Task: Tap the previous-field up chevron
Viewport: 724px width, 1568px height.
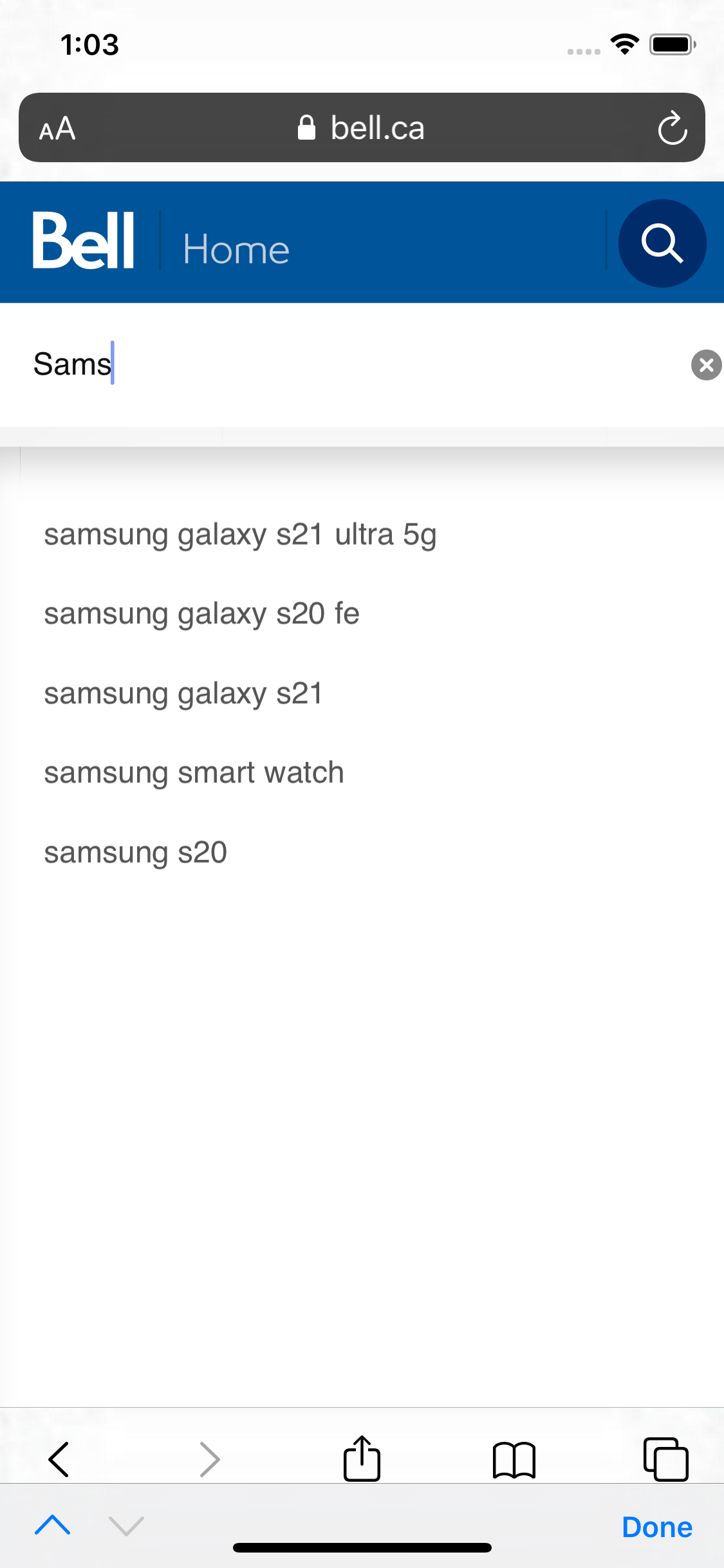Action: [x=54, y=1526]
